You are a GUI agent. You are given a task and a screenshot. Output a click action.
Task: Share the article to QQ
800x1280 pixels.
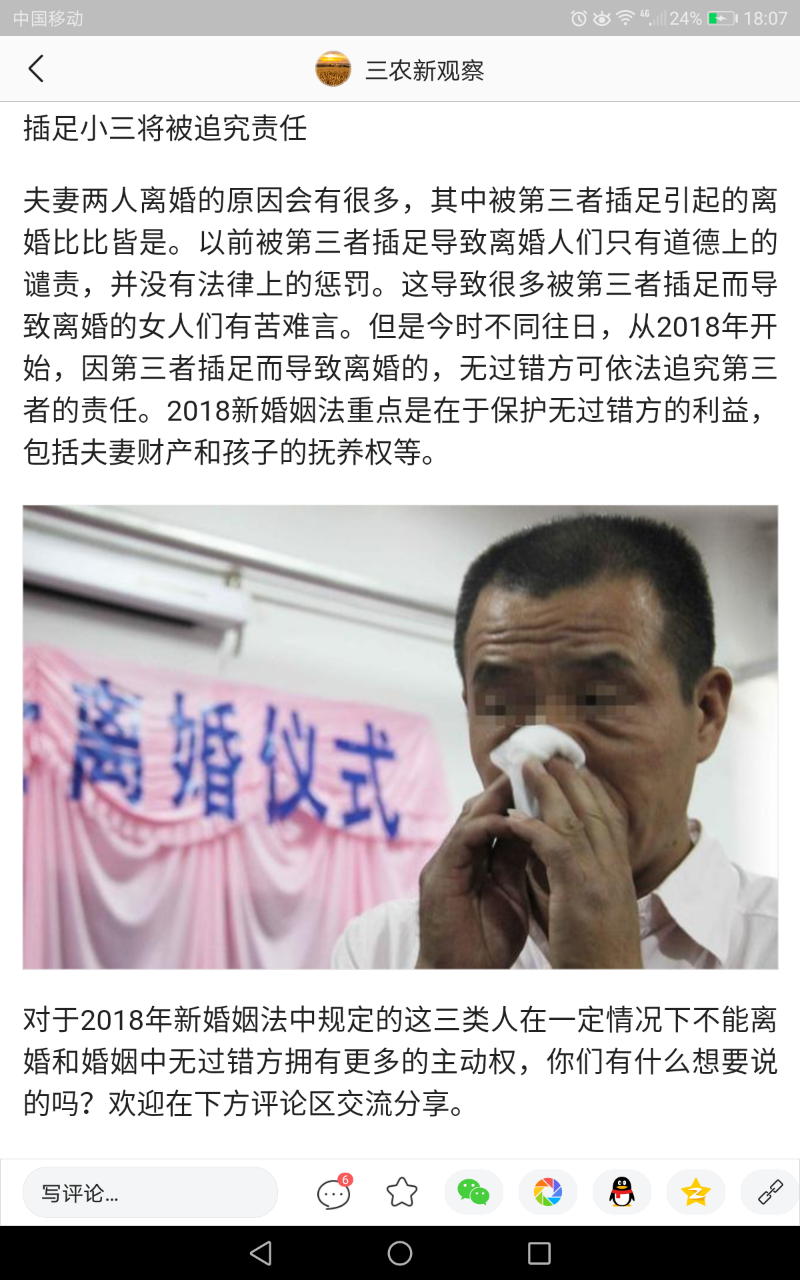point(622,1192)
